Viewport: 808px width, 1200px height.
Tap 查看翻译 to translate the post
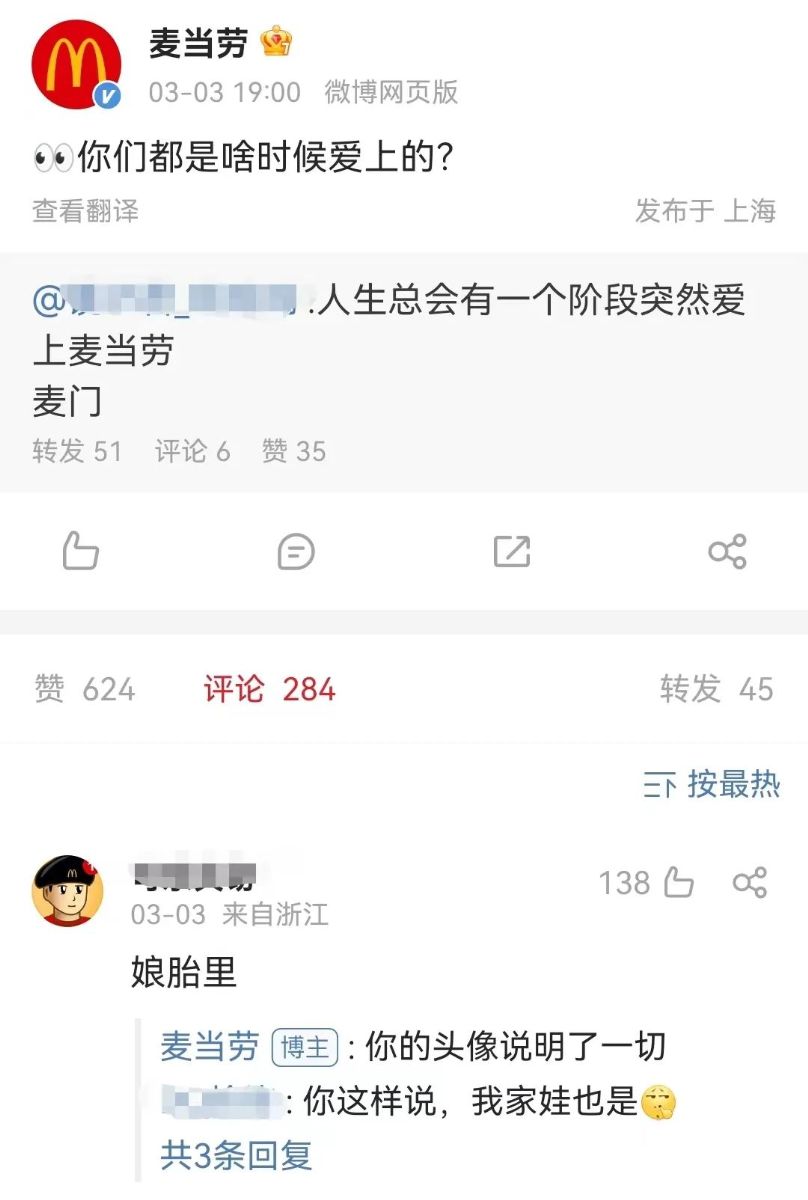point(85,211)
